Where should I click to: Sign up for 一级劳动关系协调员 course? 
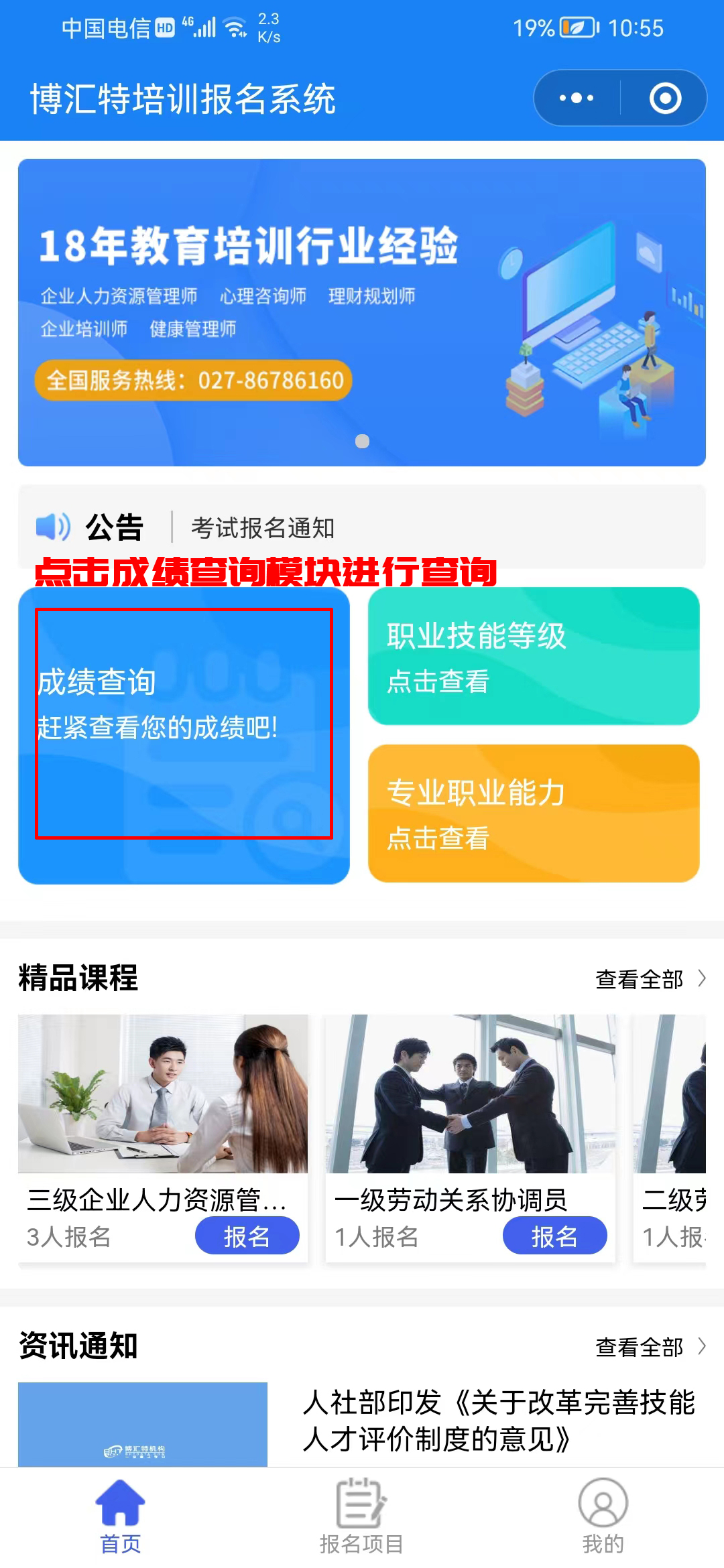554,1236
